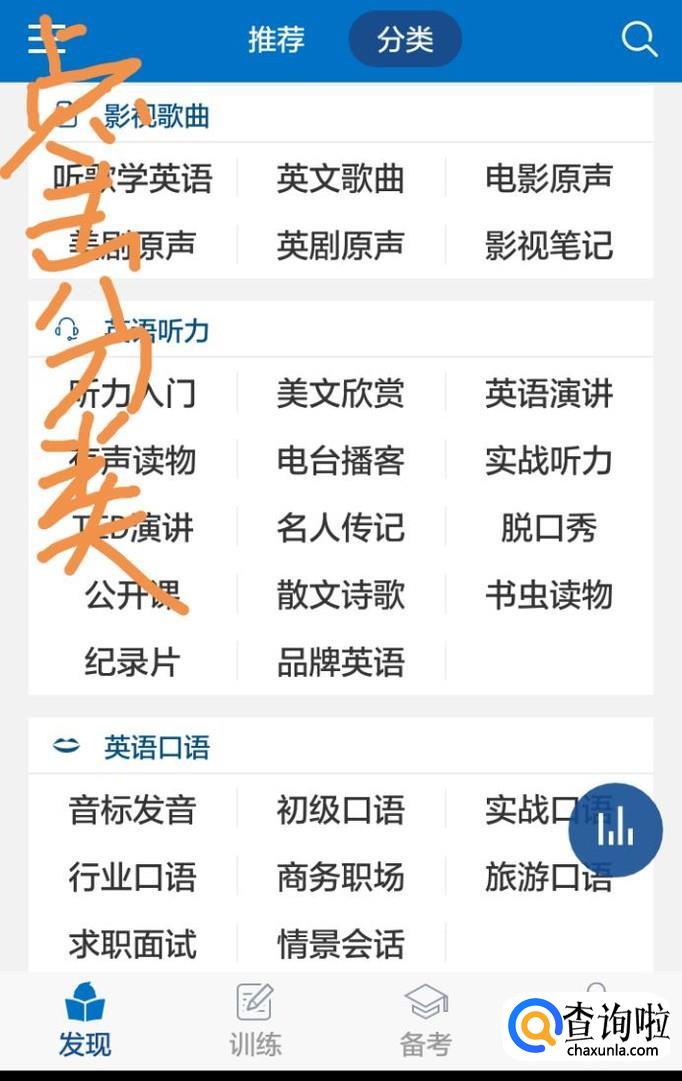
Task: Switch to the 训练 bottom tab
Action: pyautogui.click(x=255, y=1018)
